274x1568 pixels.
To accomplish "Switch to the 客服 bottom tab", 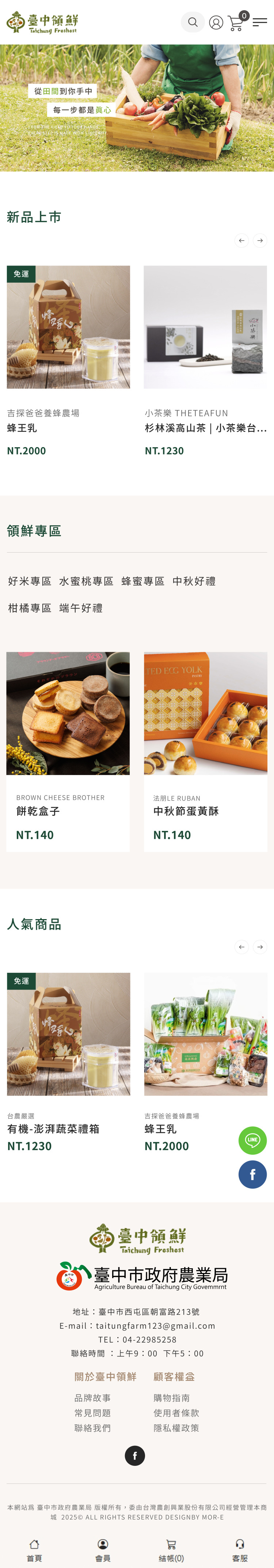I will pyautogui.click(x=240, y=1550).
